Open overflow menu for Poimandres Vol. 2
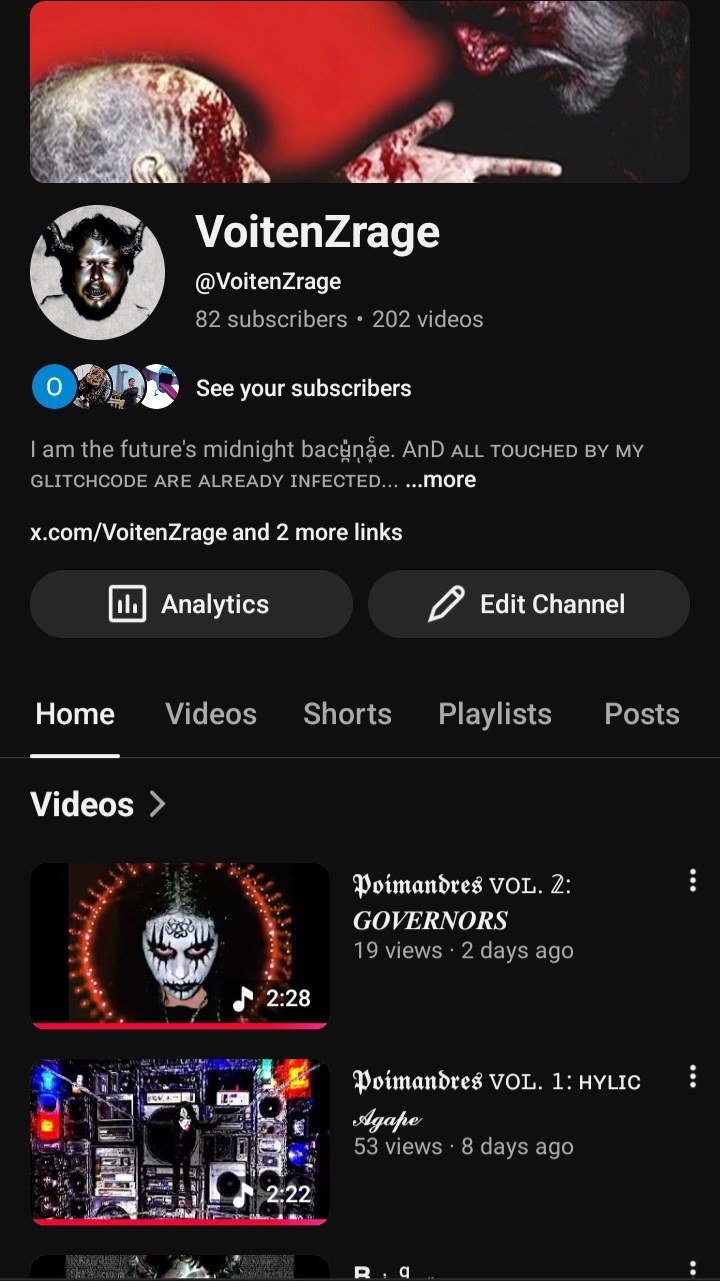The image size is (720, 1281). tap(692, 880)
